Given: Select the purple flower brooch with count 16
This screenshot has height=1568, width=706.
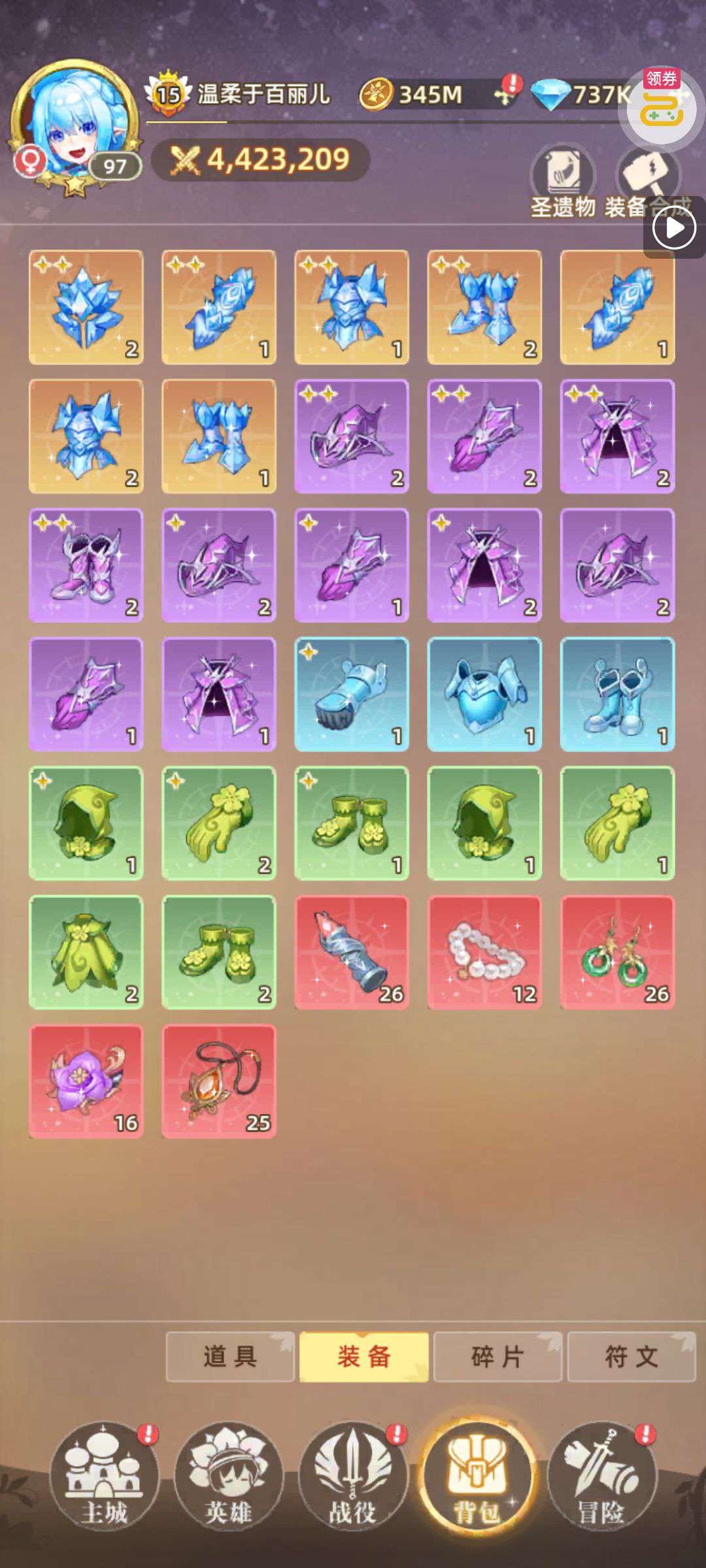Looking at the screenshot, I should (x=86, y=1081).
